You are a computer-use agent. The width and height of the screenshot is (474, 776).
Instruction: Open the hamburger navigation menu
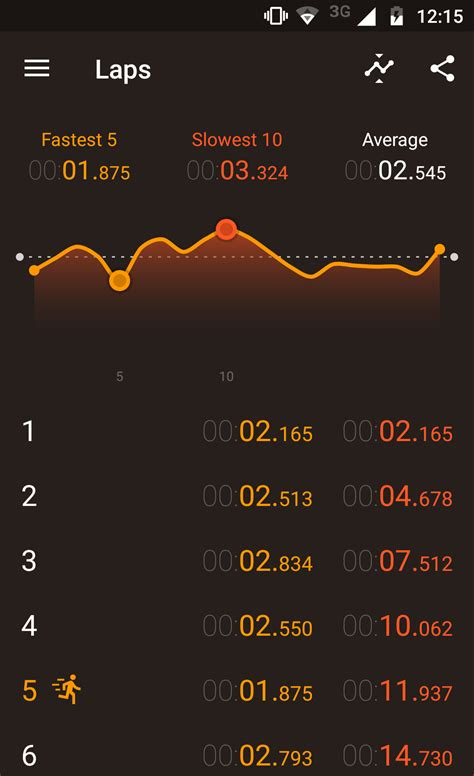[x=37, y=68]
